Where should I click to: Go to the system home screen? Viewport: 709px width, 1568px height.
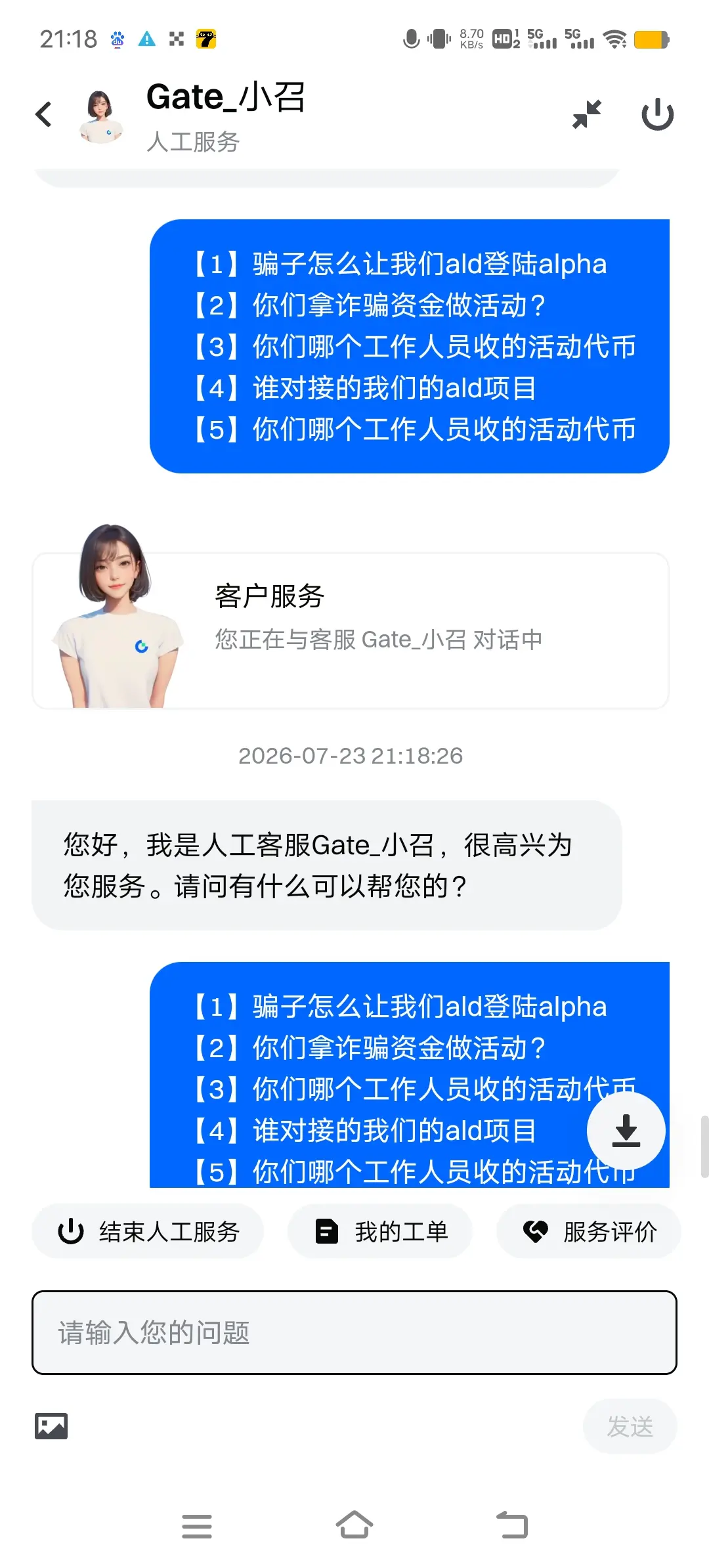coord(354,1525)
